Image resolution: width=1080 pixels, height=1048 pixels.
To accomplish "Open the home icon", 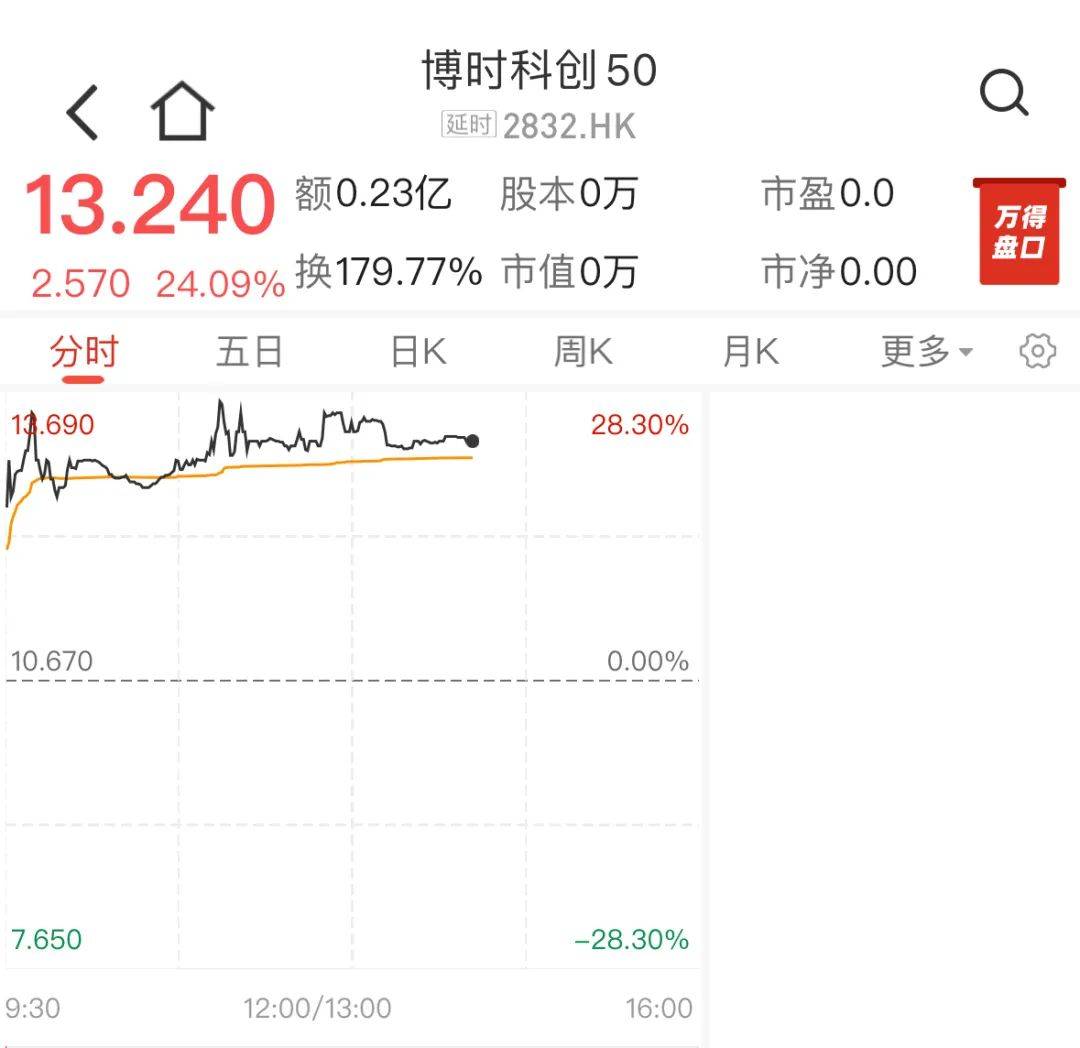I will [182, 111].
